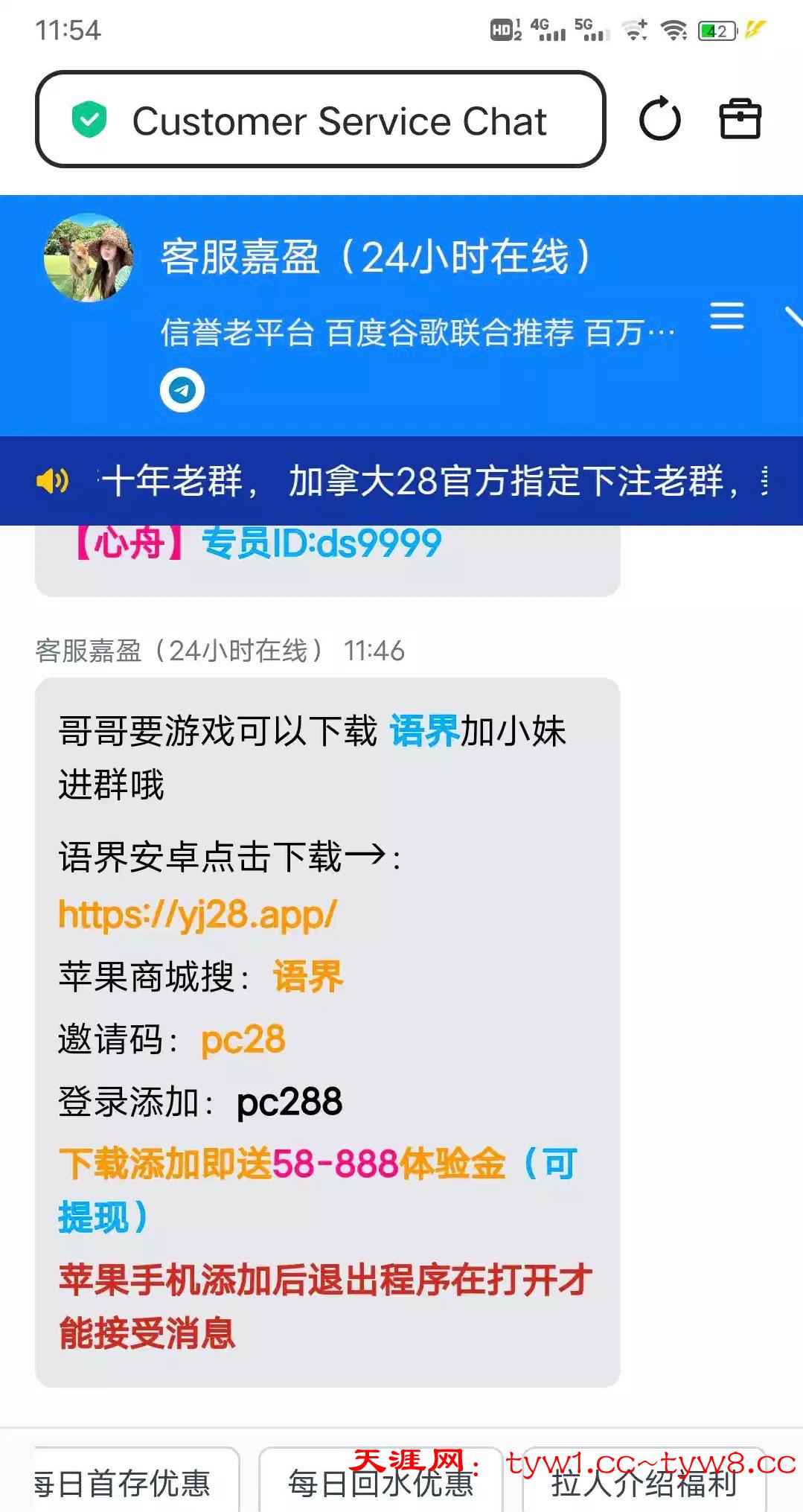Open the hamburger menu in the chat header
The width and height of the screenshot is (803, 1512).
tap(726, 316)
